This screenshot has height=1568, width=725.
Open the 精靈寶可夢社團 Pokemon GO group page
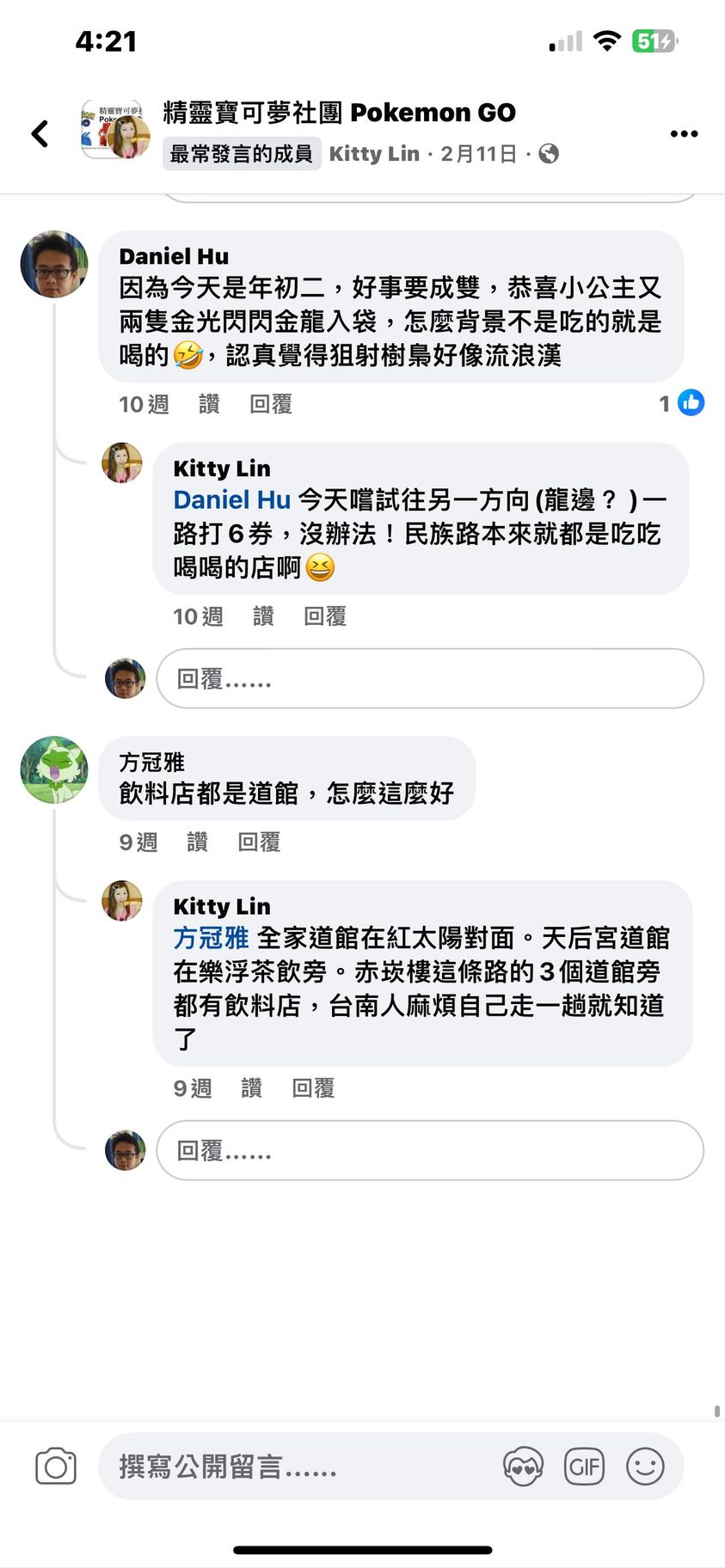[x=339, y=113]
